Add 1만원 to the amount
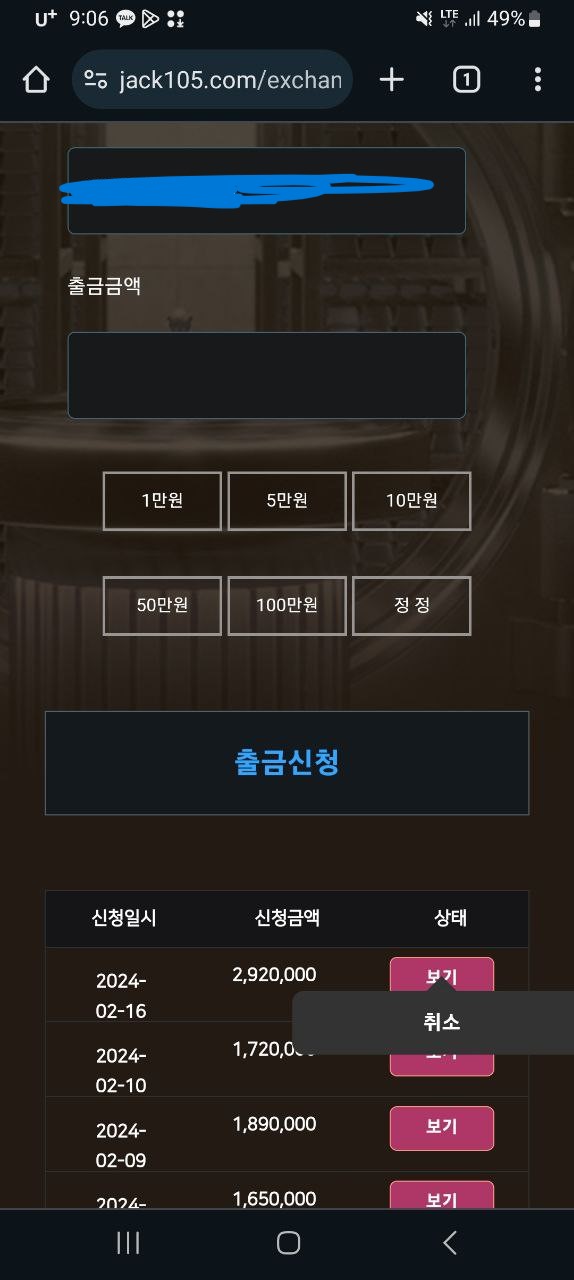Screen dimensions: 574x1280 tap(162, 501)
